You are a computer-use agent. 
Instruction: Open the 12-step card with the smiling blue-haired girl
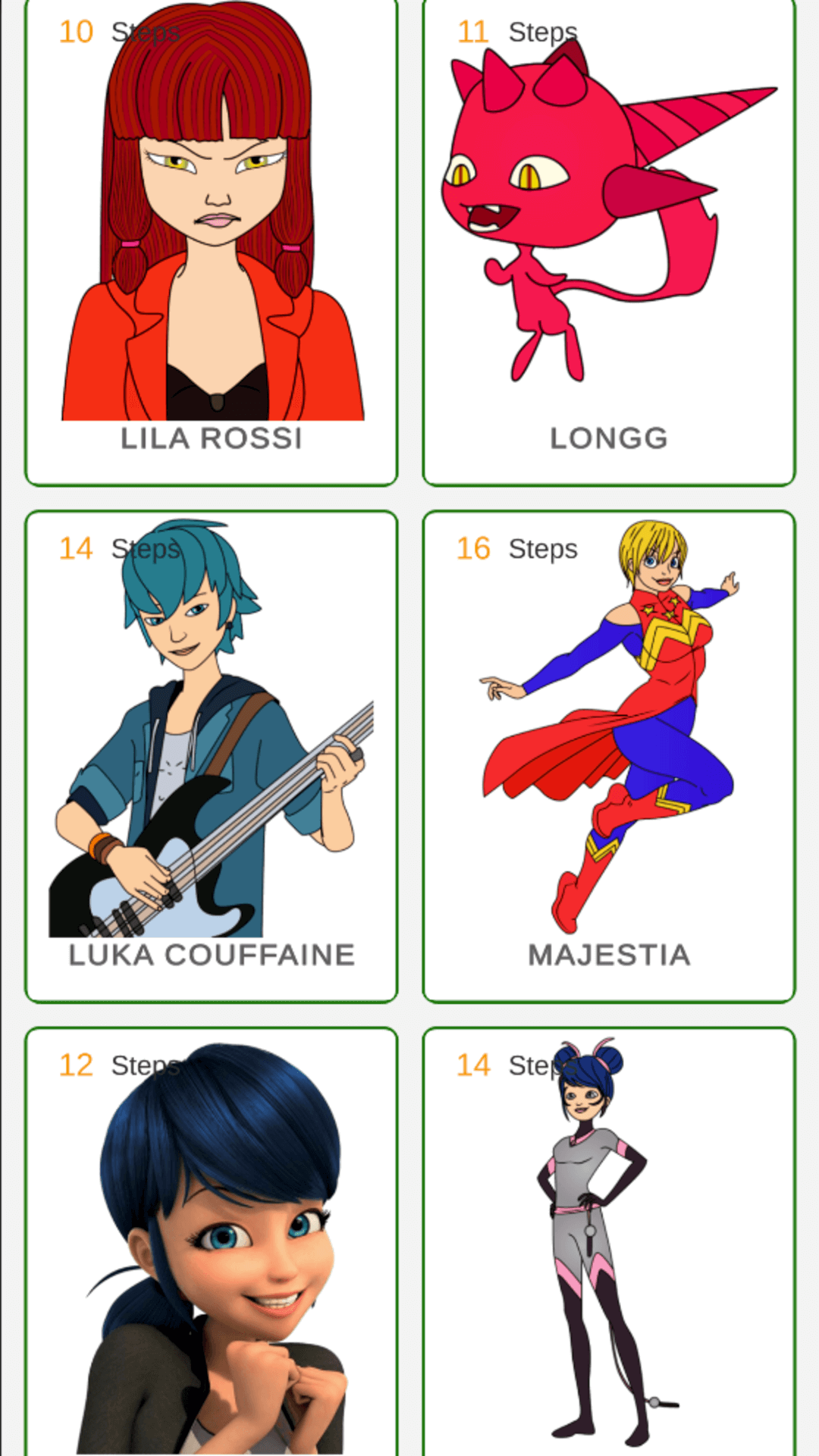click(x=211, y=1244)
